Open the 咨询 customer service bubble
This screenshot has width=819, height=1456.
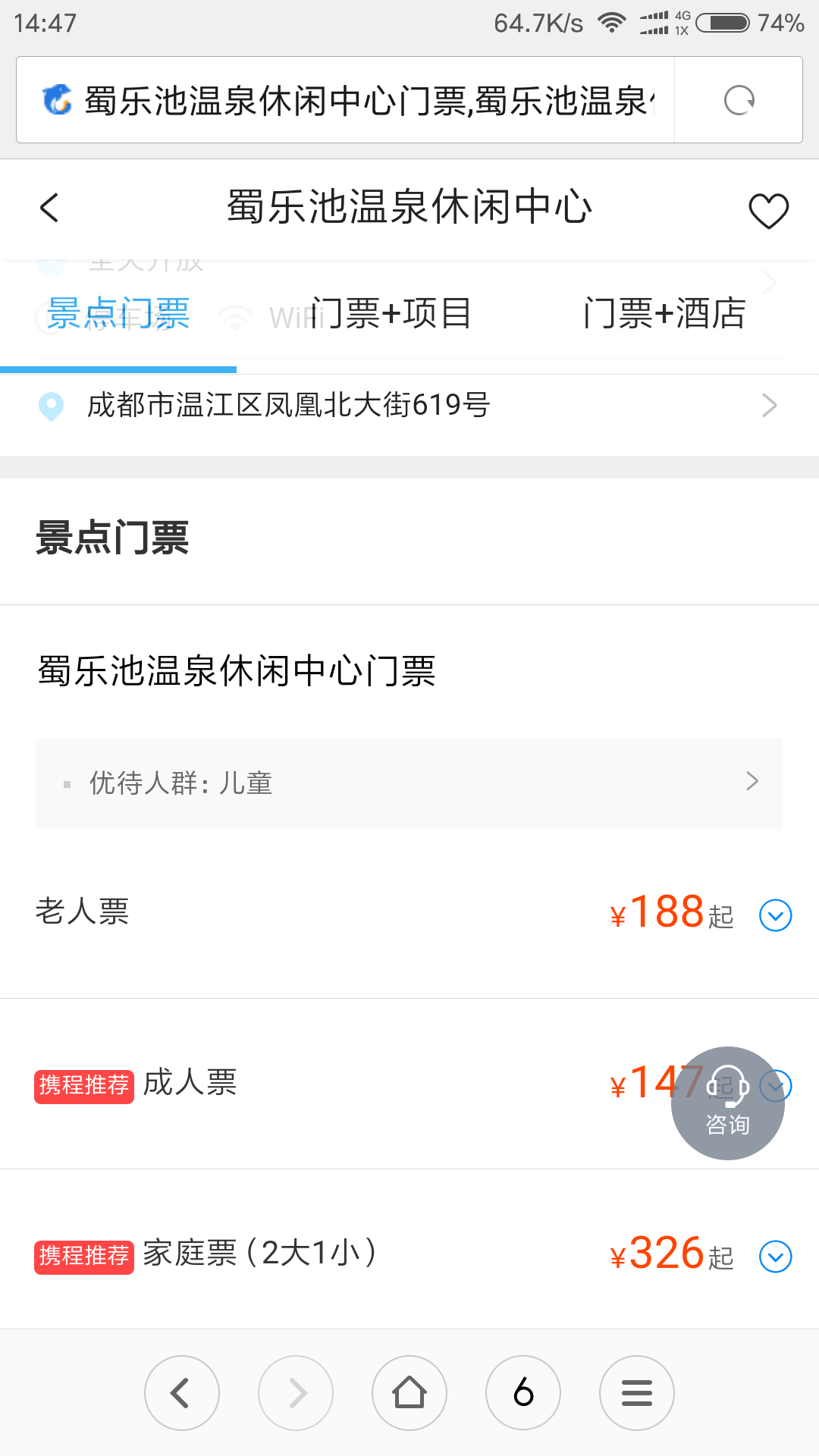728,1103
